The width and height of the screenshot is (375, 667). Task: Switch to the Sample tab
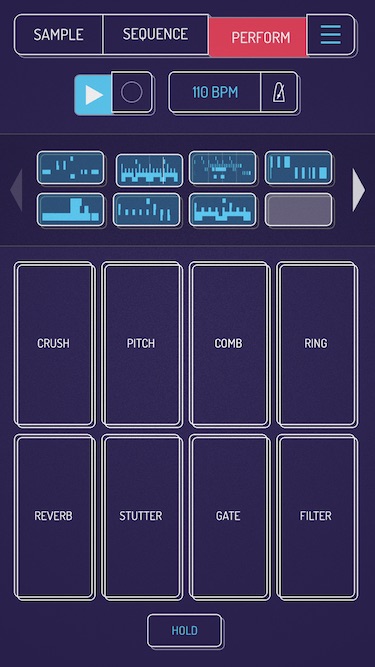pos(58,35)
